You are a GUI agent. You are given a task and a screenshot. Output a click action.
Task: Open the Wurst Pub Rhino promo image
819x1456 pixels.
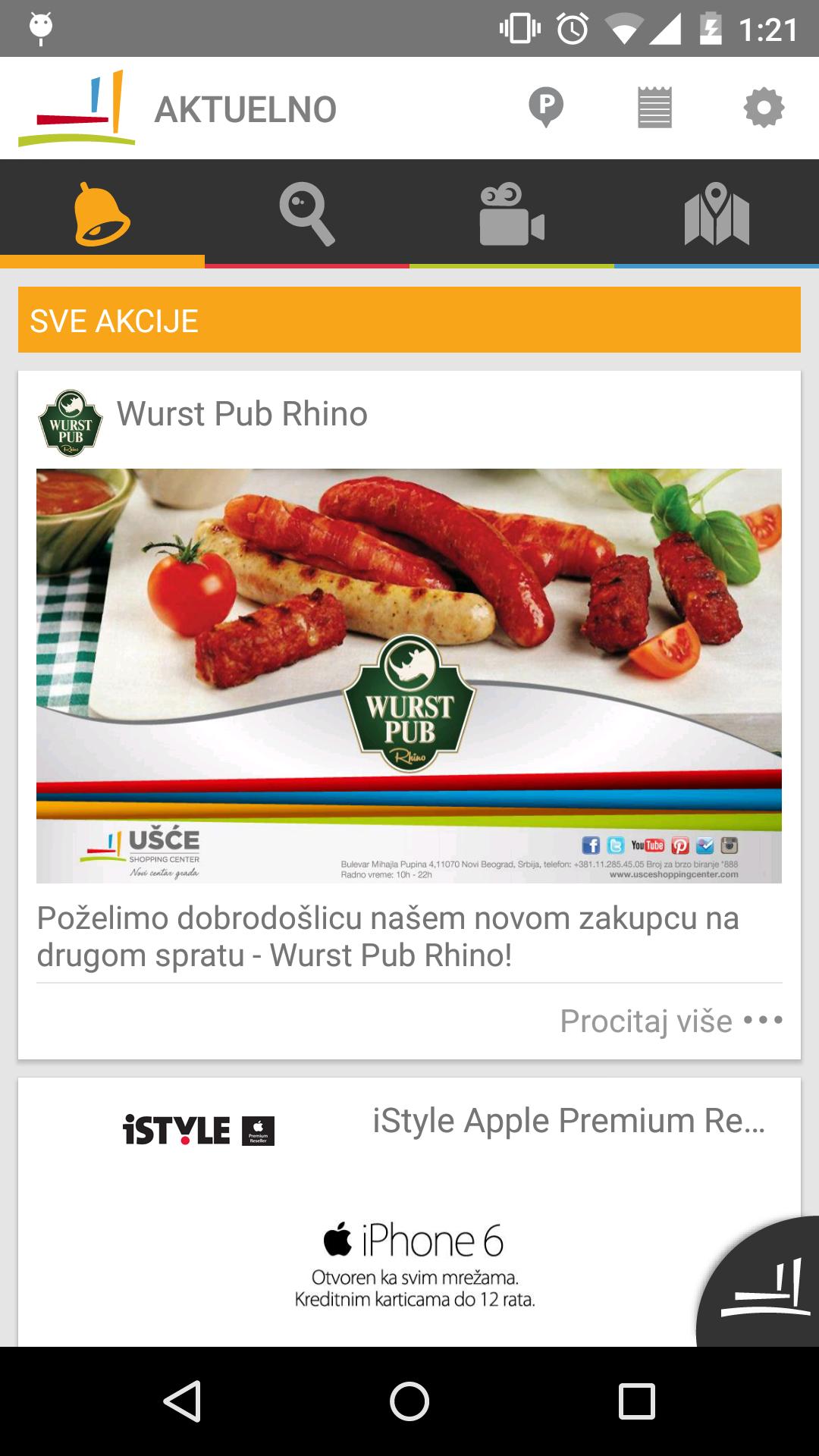point(409,675)
